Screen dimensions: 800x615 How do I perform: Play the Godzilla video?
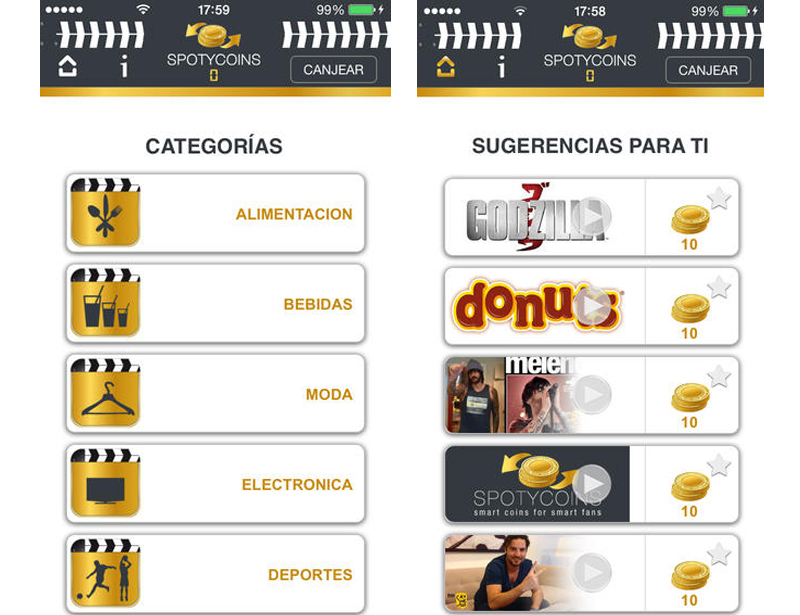point(591,216)
